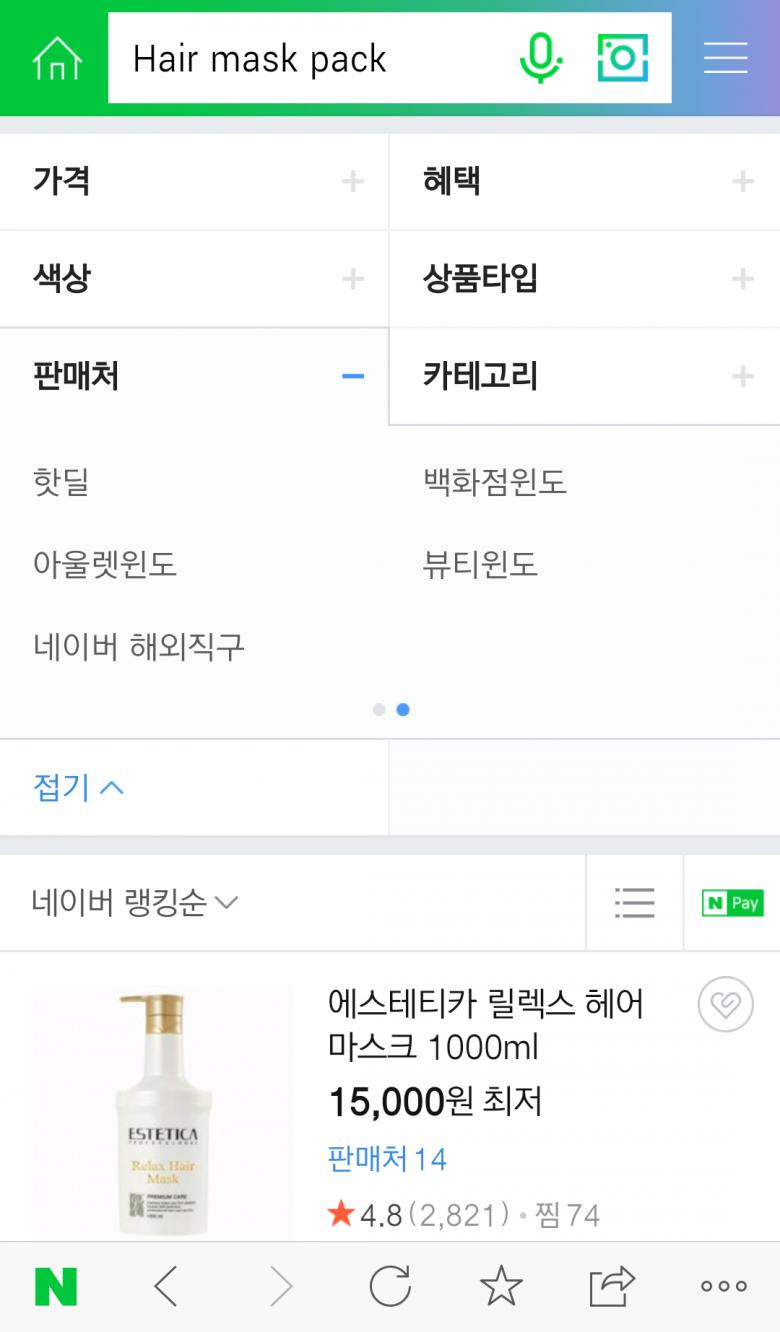Screen dimensions: 780x1332
Task: Expand the 카테고리 filter
Action: tap(585, 376)
